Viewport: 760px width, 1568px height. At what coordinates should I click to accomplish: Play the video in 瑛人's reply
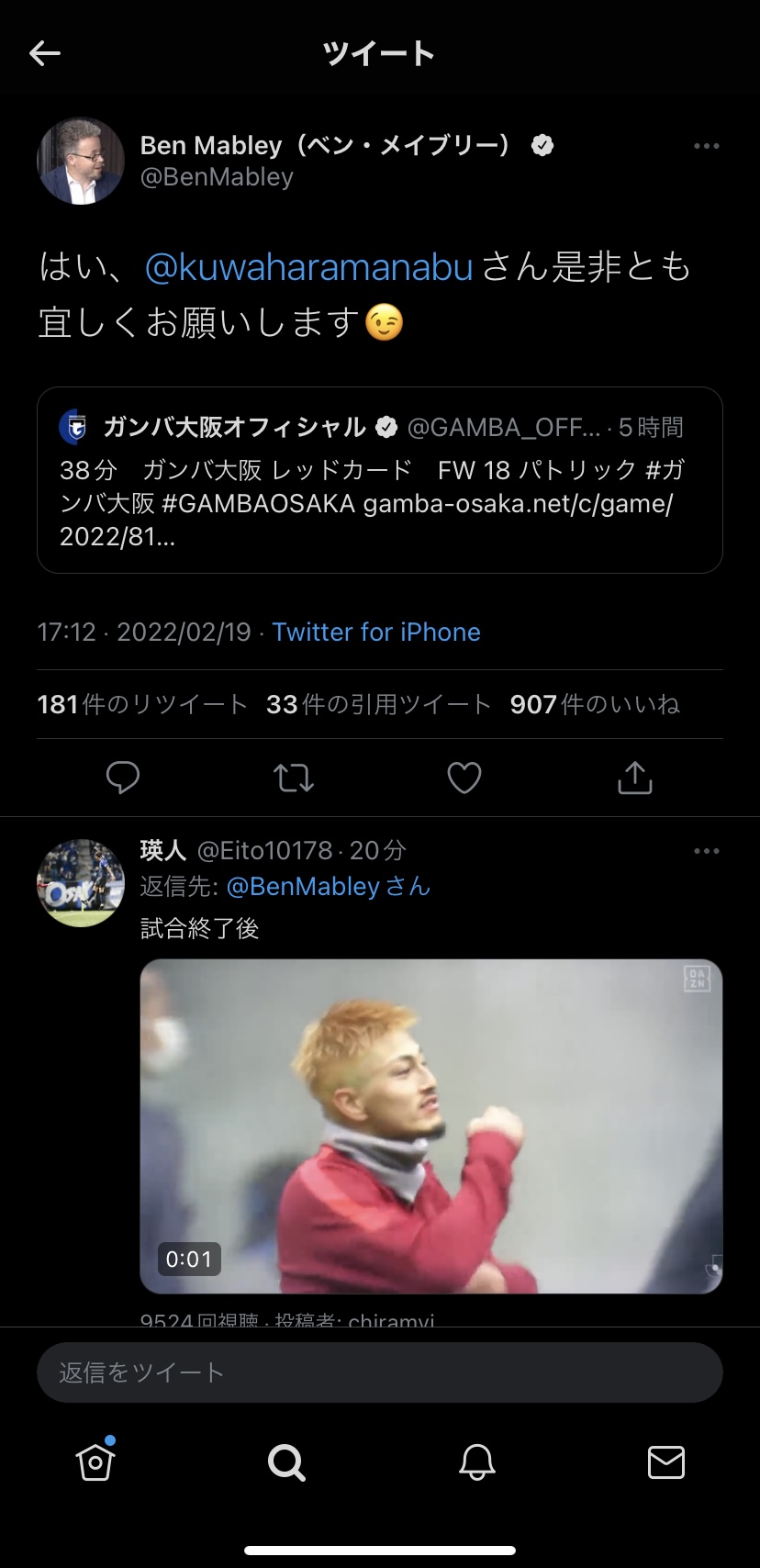pos(430,1126)
